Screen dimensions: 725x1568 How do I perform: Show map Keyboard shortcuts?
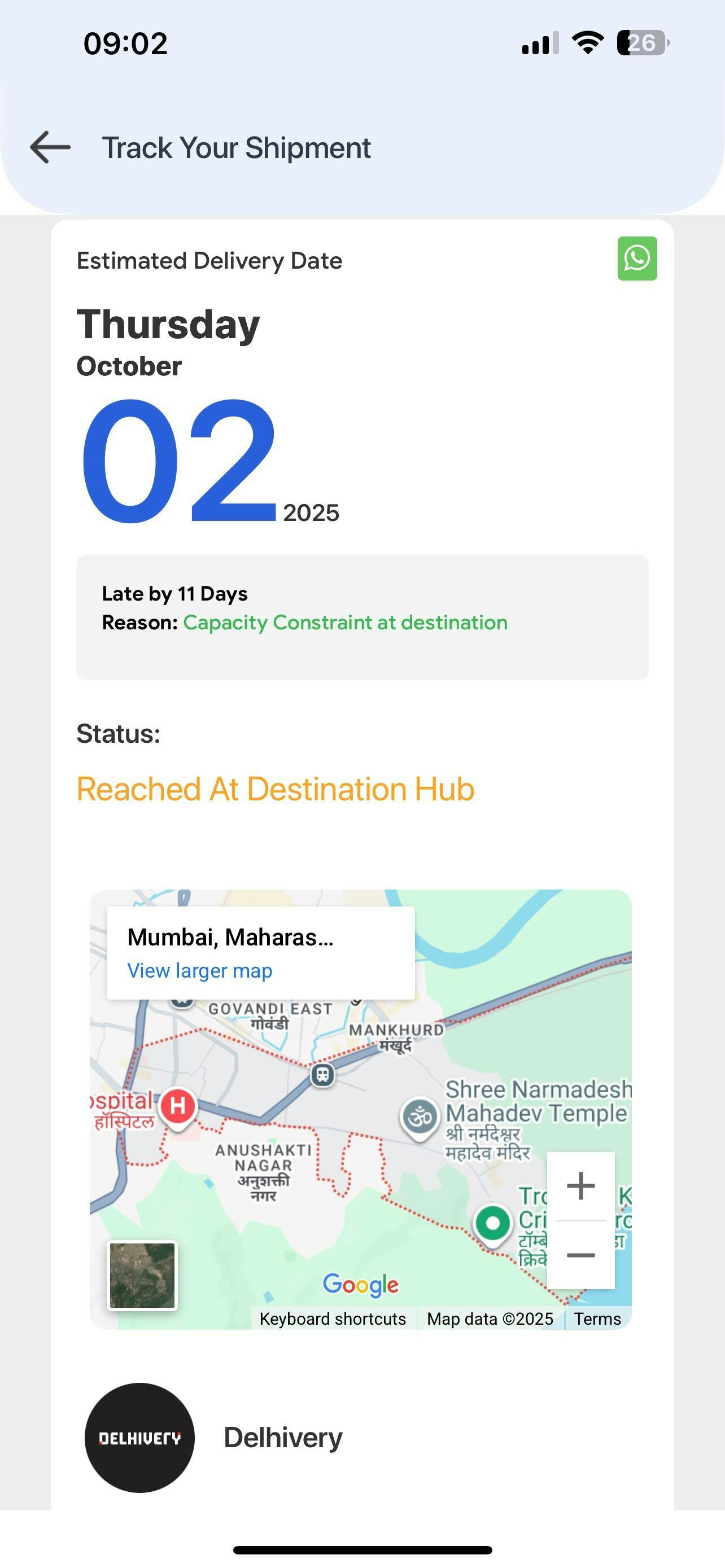[x=333, y=1319]
